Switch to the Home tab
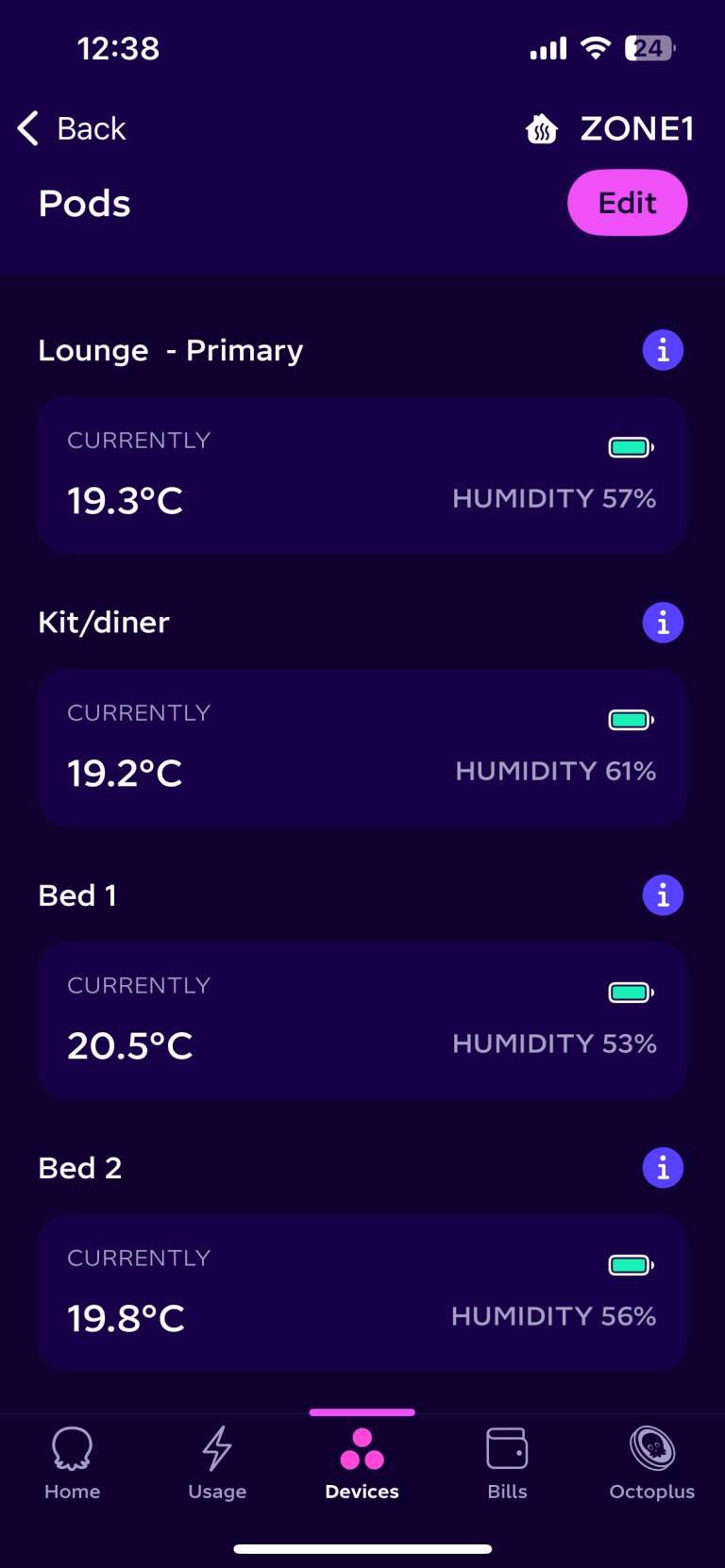Image resolution: width=725 pixels, height=1568 pixels. point(73,1462)
